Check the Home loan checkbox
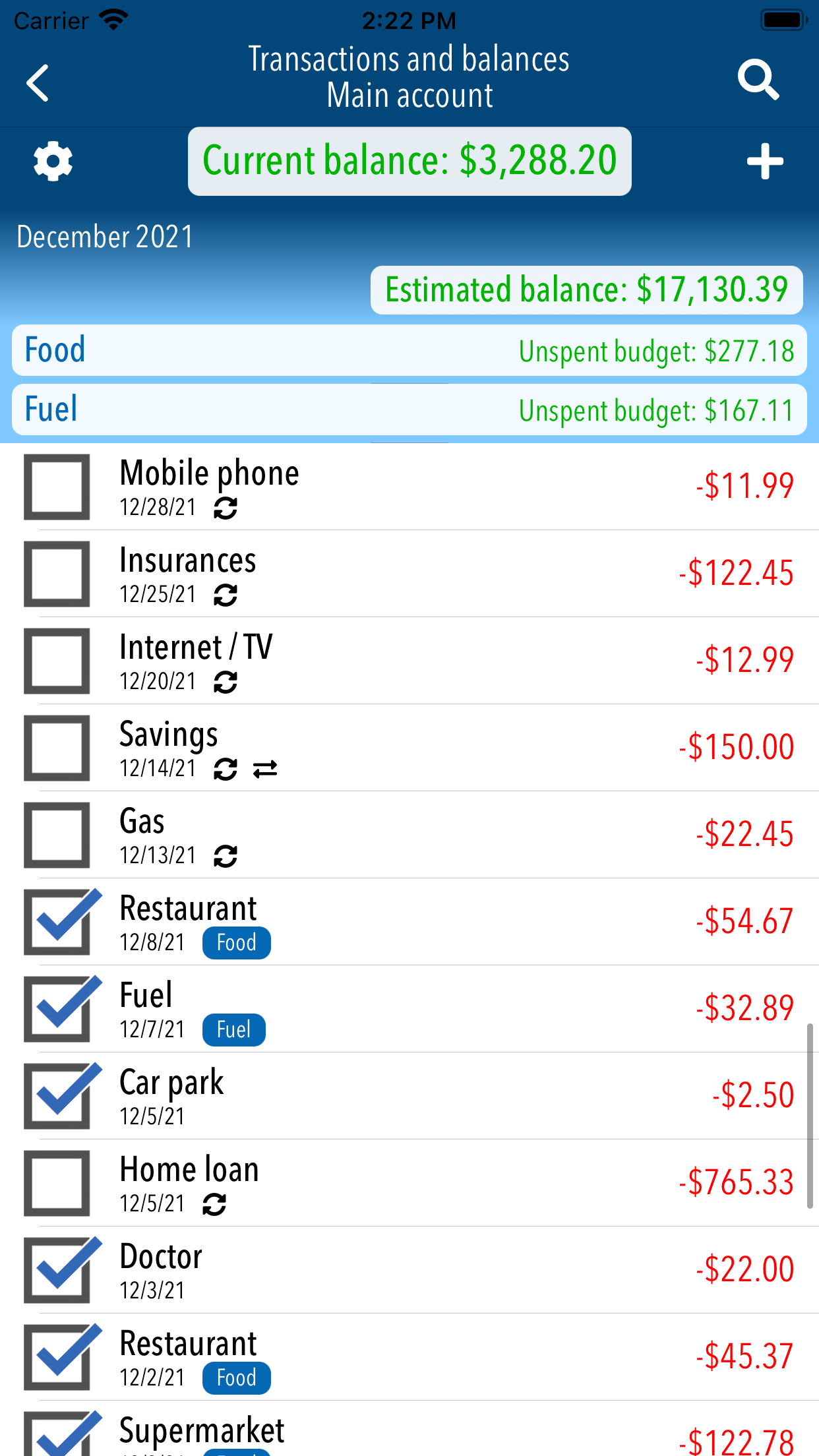This screenshot has height=1456, width=819. tap(57, 1183)
